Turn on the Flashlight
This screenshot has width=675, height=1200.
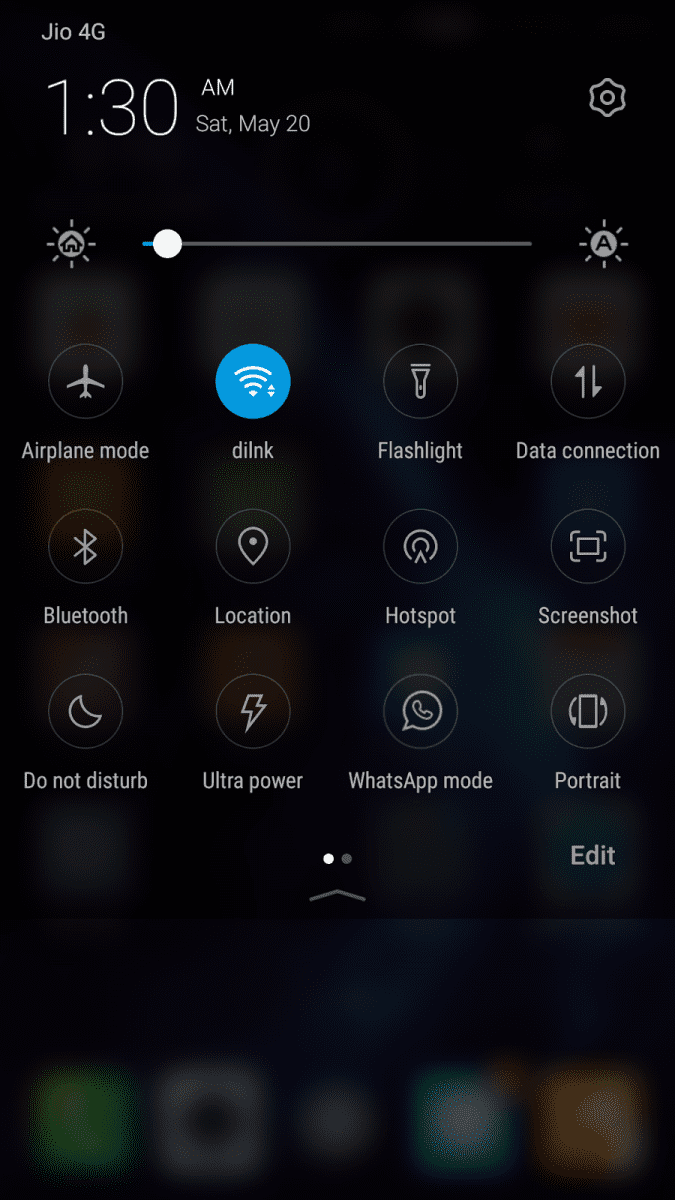[420, 381]
